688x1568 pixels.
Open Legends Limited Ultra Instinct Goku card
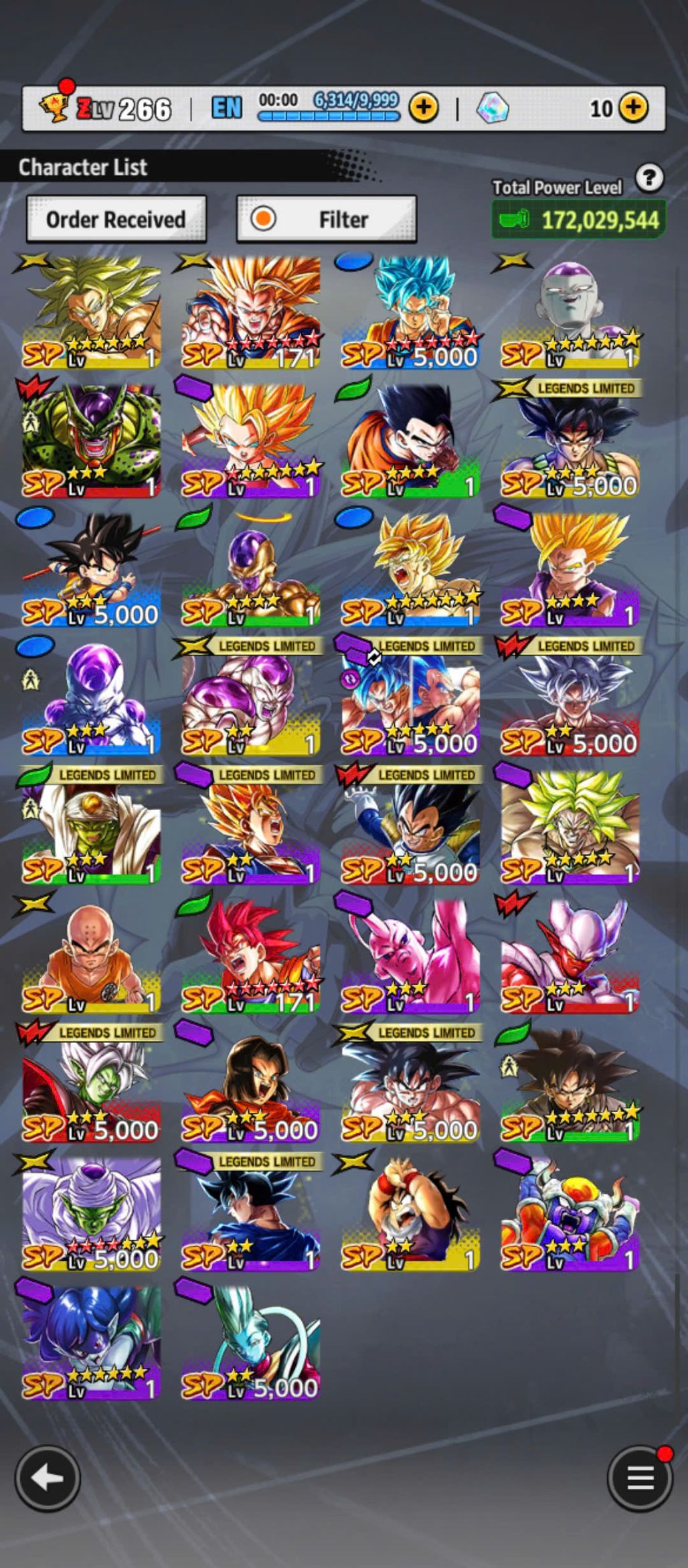[x=570, y=698]
